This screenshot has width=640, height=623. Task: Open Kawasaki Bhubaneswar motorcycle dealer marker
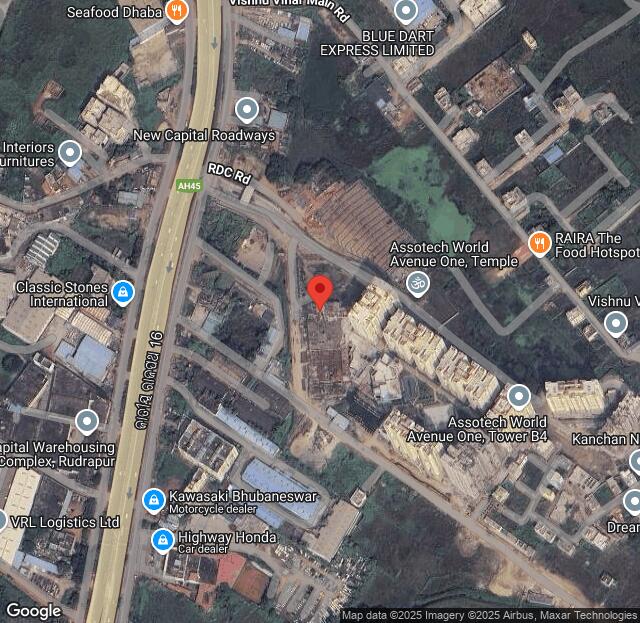coord(153,499)
